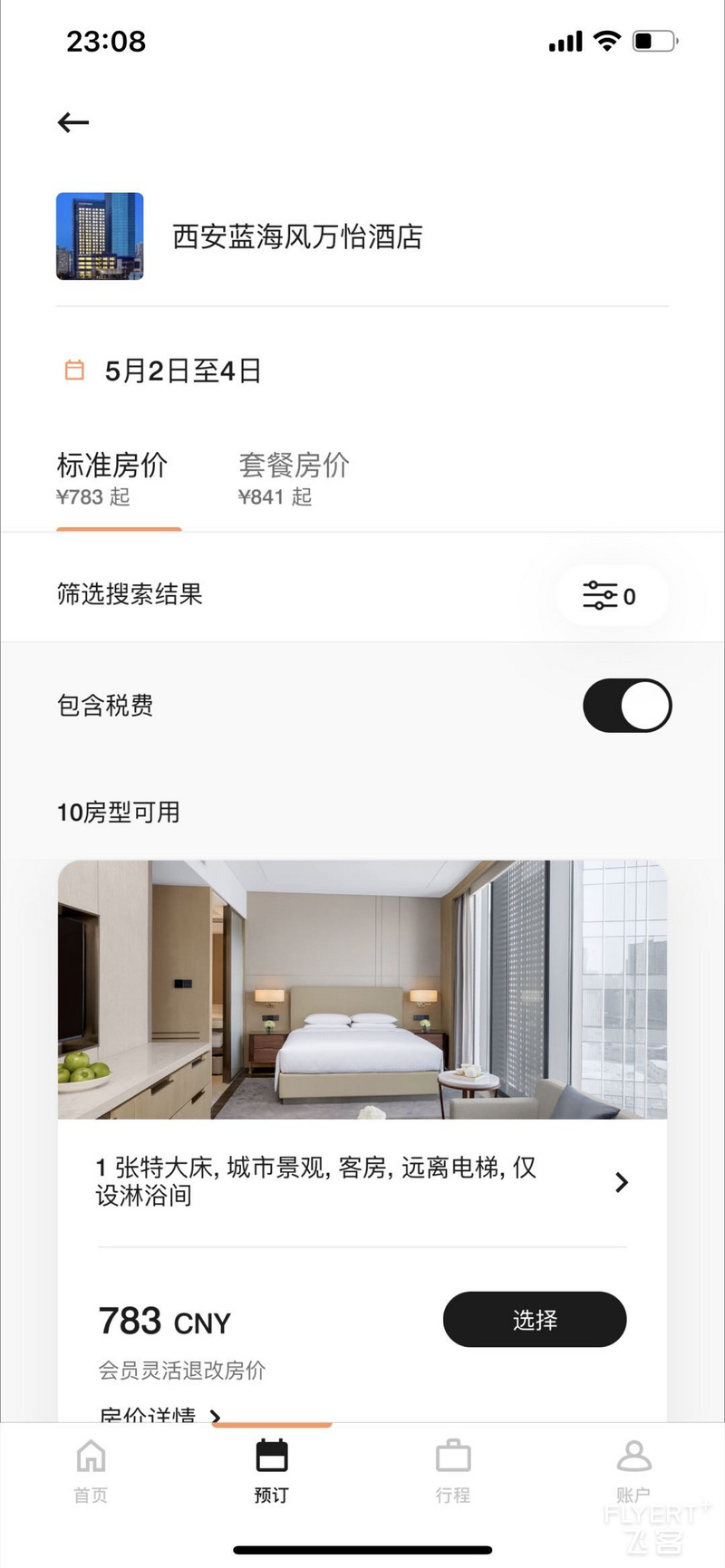Select the 783 CNY room with 选择
Screen dimensions: 725x1568
535,1320
